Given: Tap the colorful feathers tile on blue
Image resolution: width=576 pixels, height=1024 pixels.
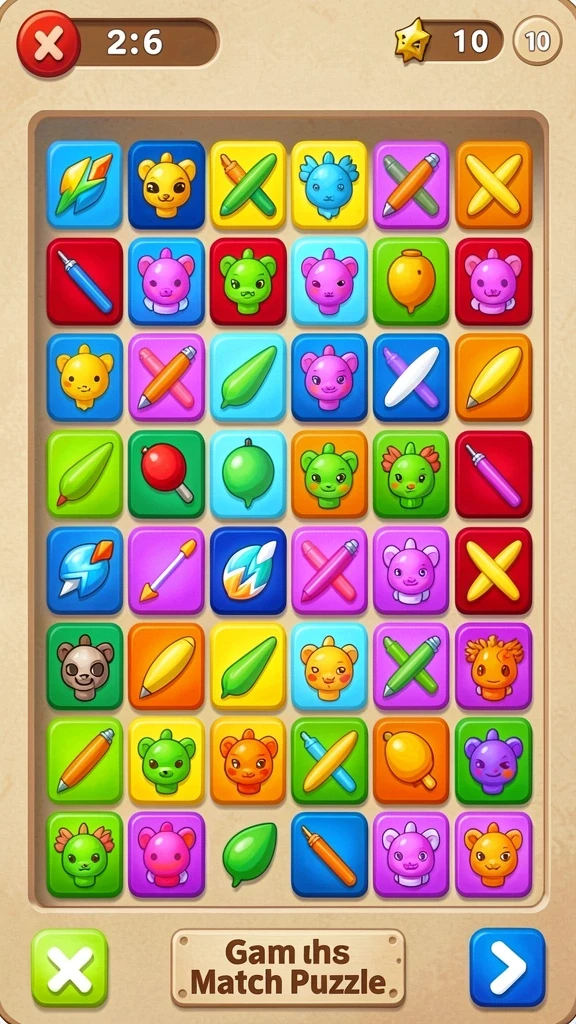Looking at the screenshot, I should click(x=85, y=185).
